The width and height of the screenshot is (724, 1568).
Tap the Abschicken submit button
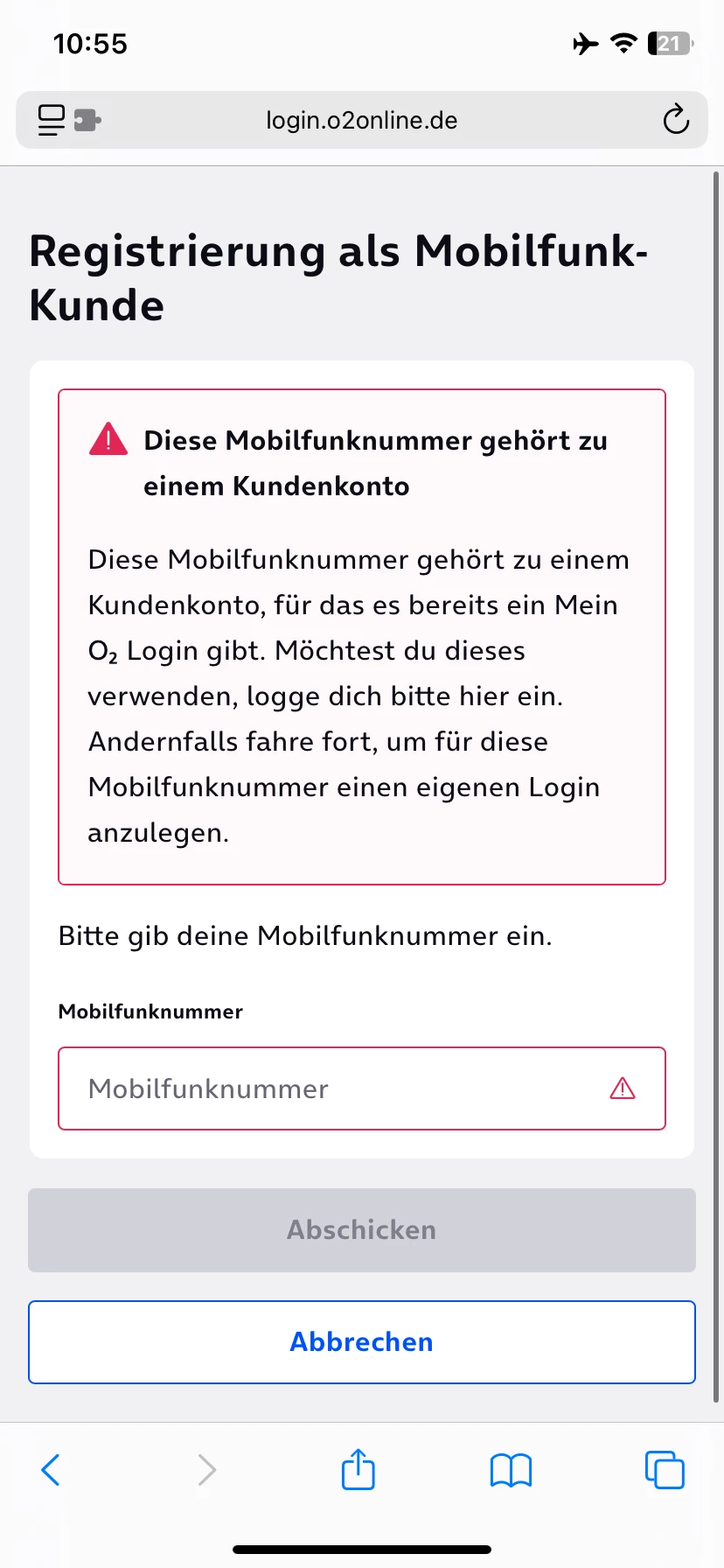[362, 1229]
